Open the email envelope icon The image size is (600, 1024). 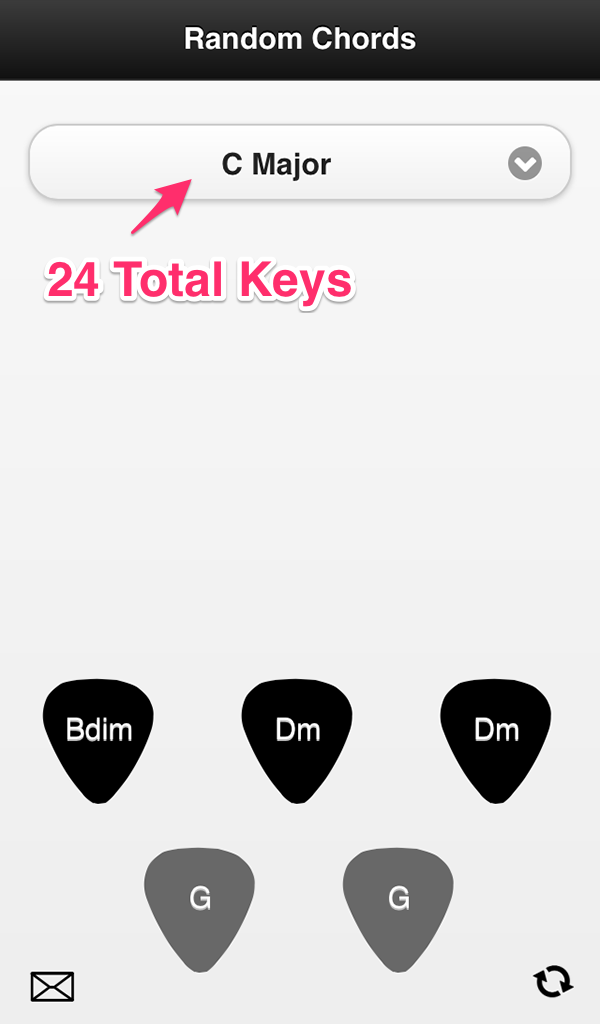[52, 986]
